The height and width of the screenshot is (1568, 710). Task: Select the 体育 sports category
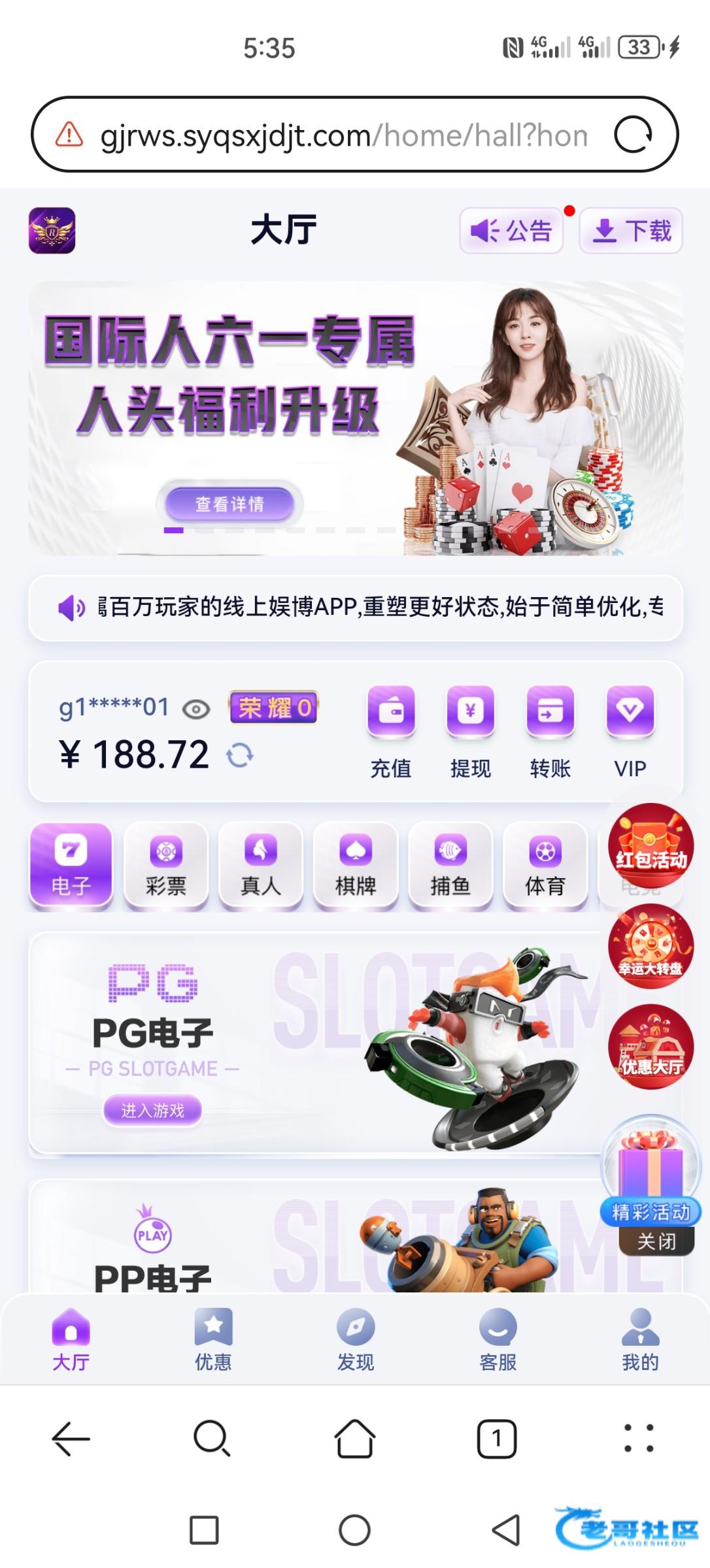pos(545,864)
